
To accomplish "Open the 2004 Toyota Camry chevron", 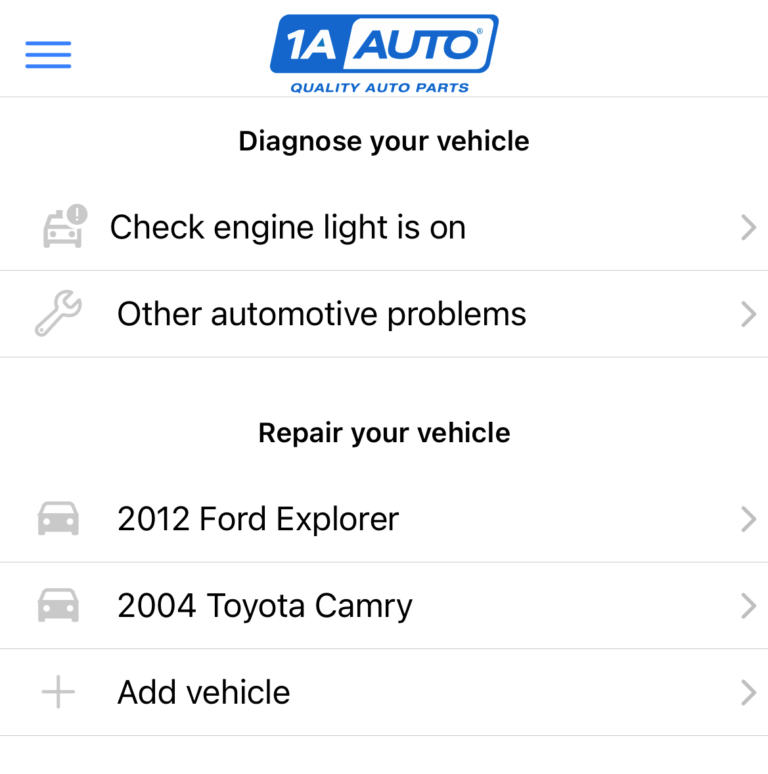I will coord(748,605).
